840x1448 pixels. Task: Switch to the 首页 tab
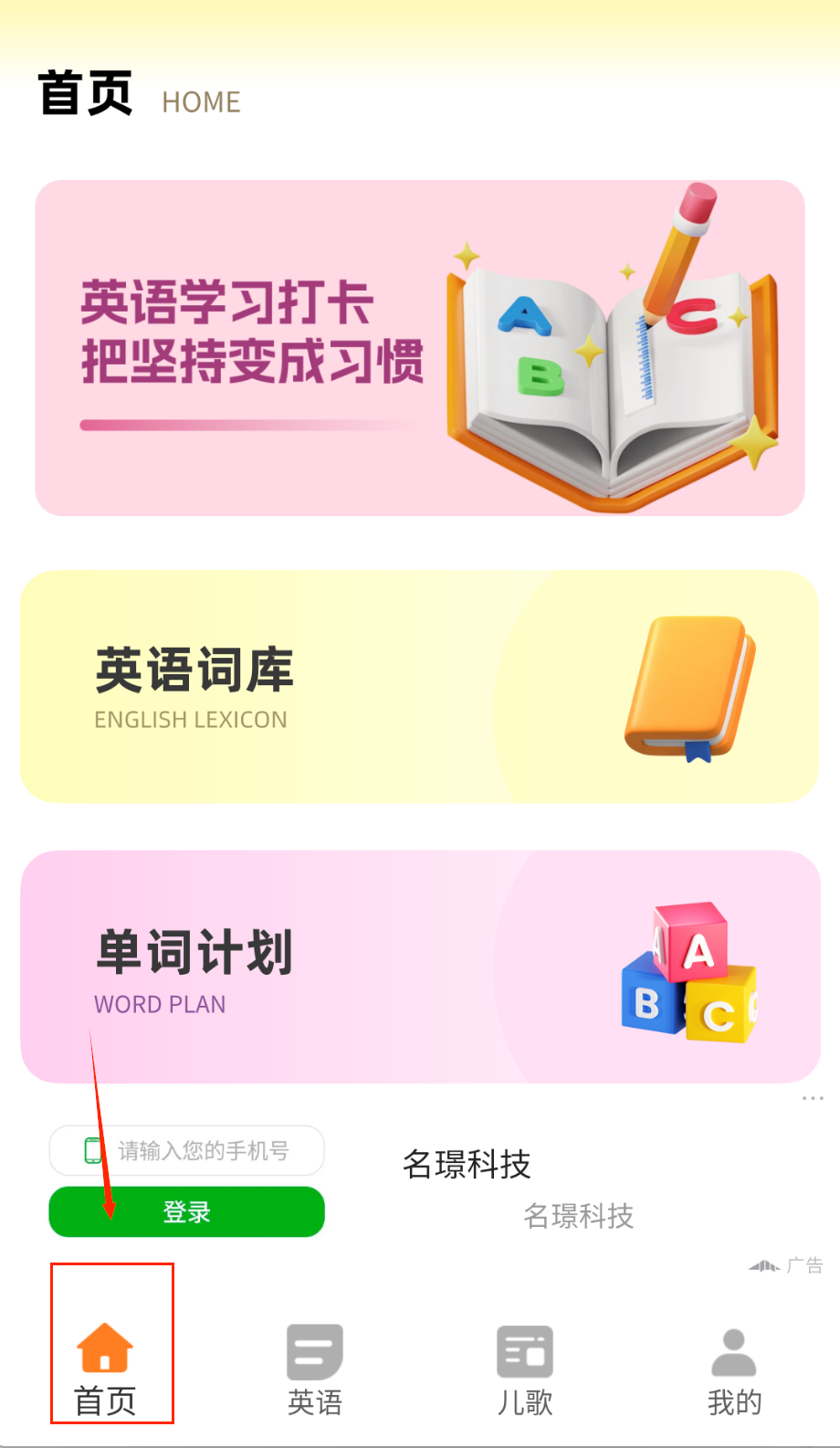point(105,1368)
